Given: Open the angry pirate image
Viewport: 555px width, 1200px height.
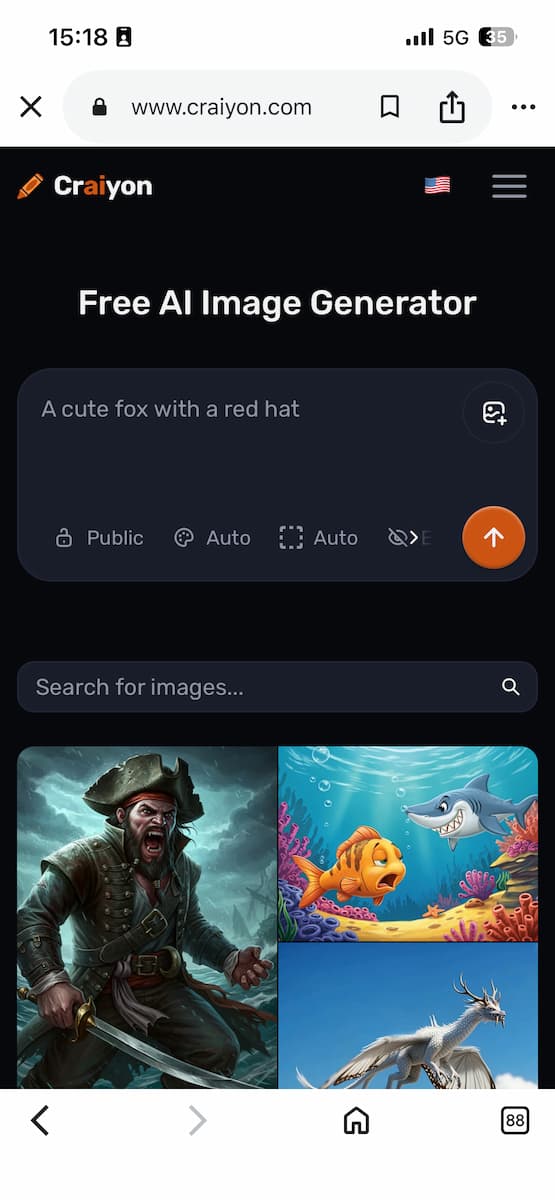Looking at the screenshot, I should click(x=147, y=917).
